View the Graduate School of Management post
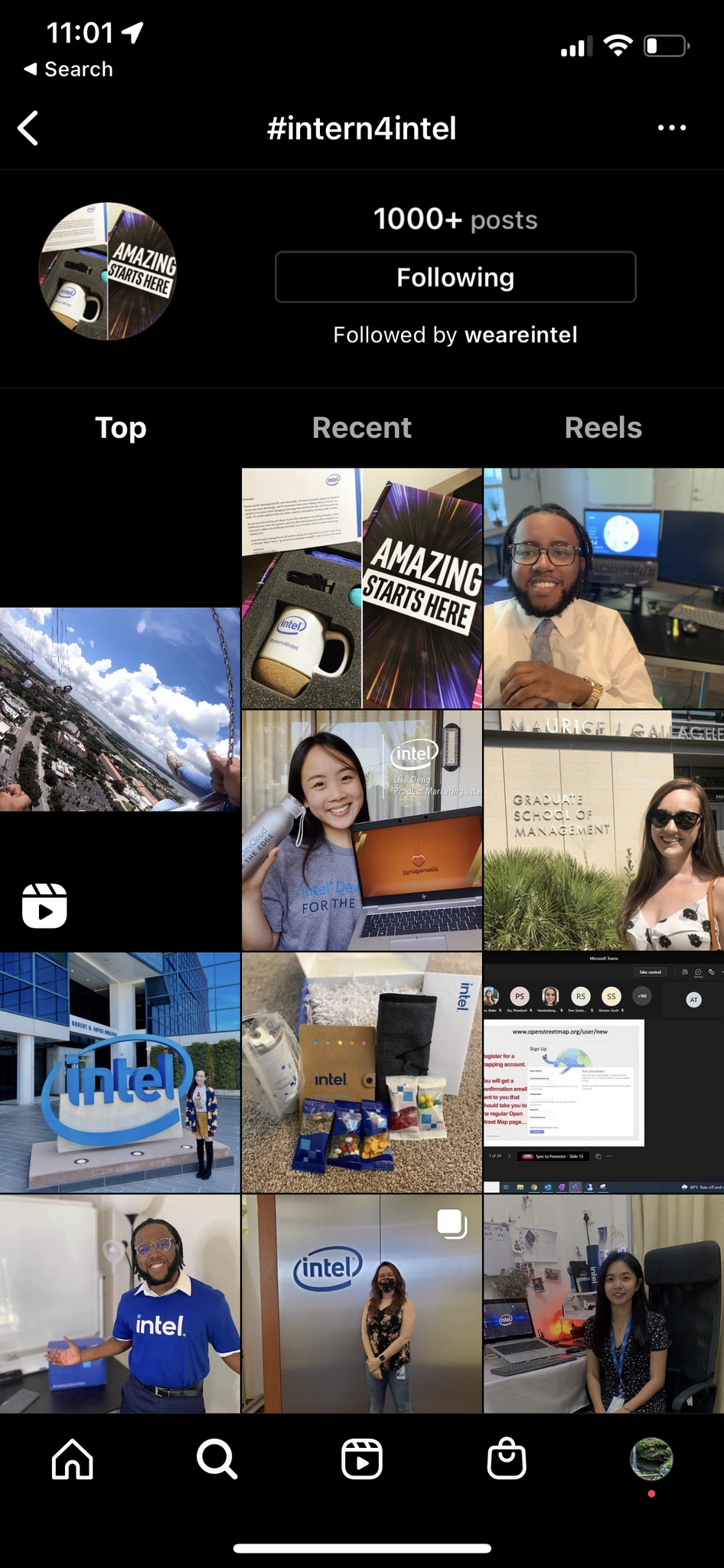This screenshot has width=724, height=1568. click(x=603, y=831)
